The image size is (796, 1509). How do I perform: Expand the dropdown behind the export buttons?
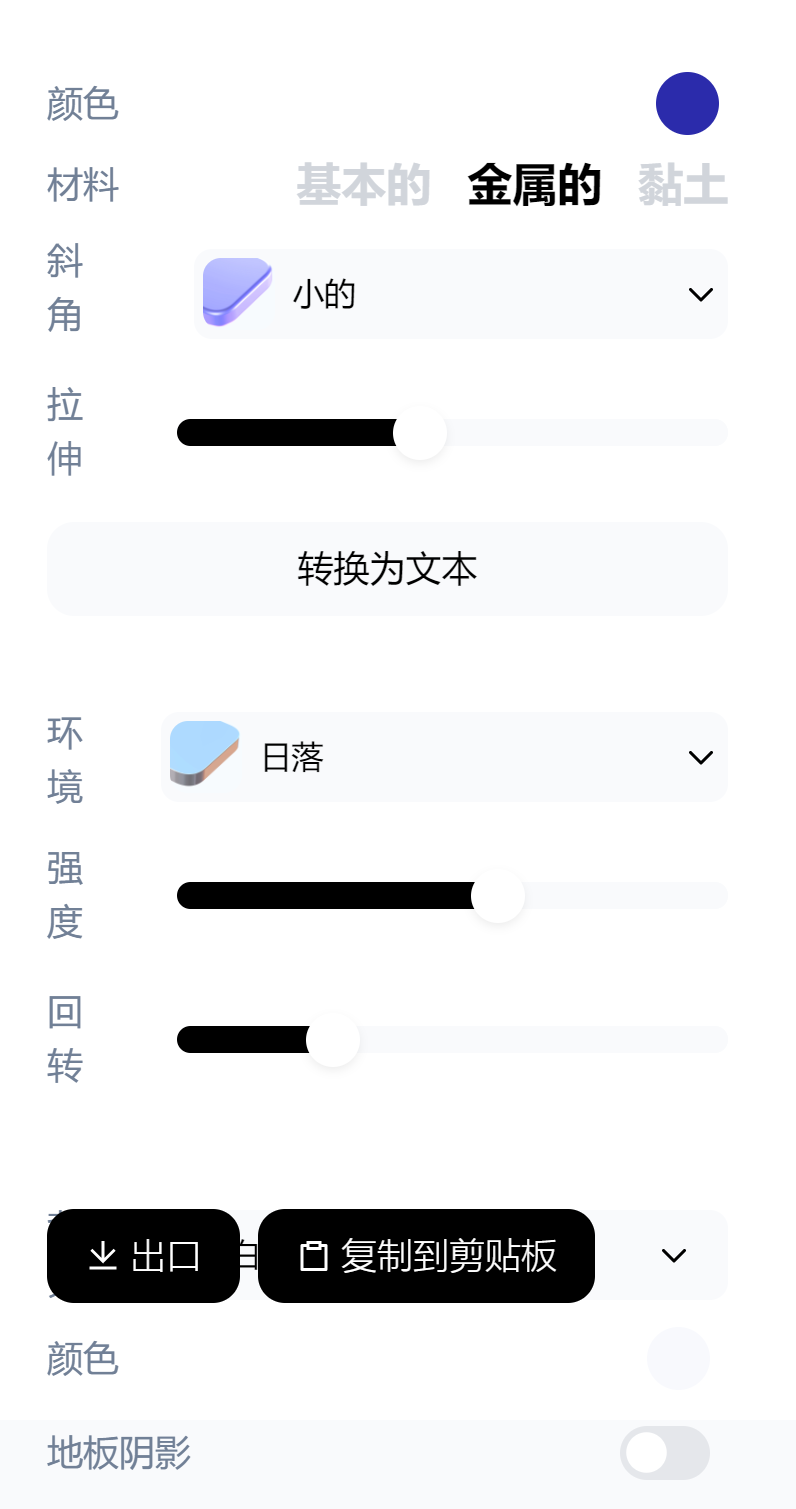pyautogui.click(x=673, y=1255)
